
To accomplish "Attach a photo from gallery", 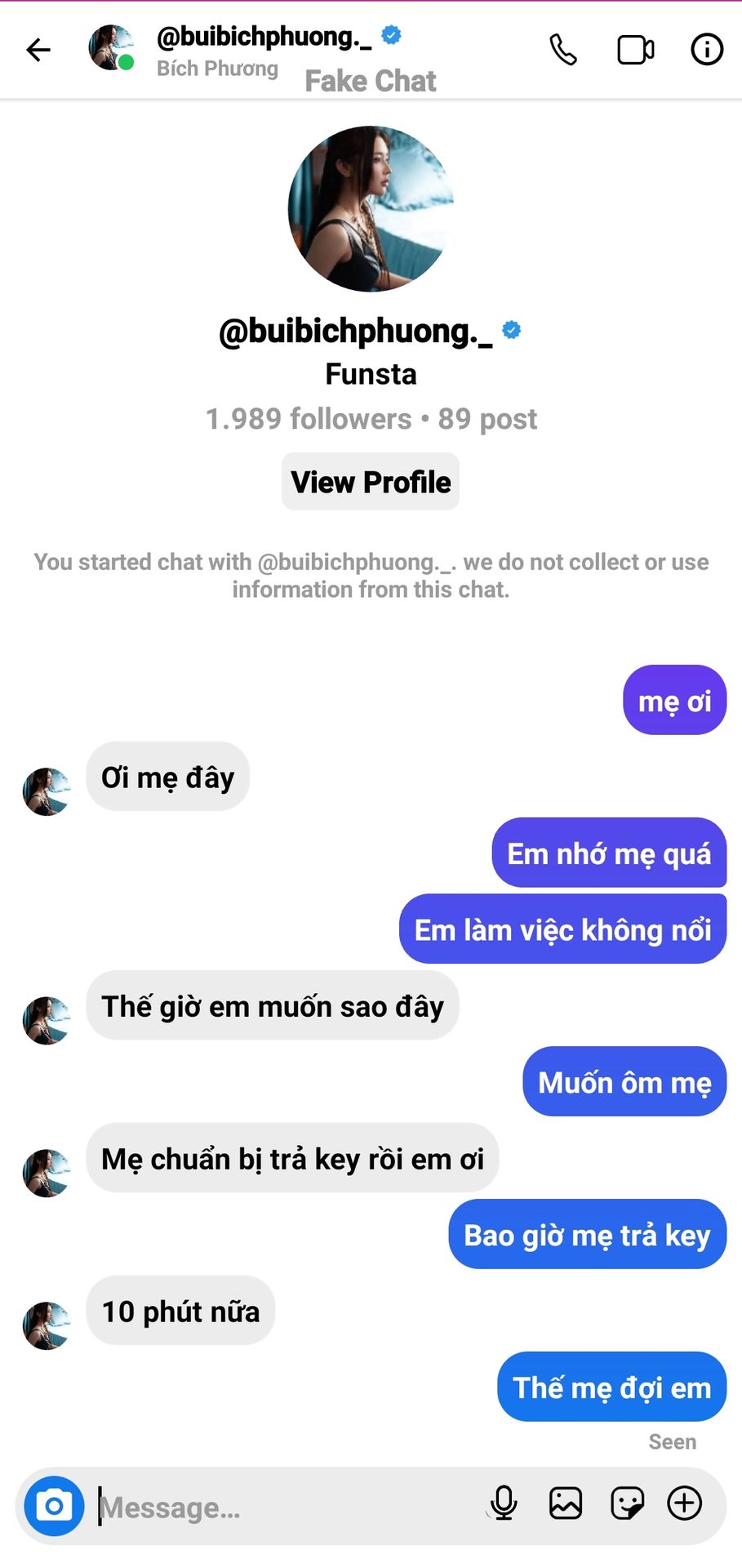I will 566,1503.
